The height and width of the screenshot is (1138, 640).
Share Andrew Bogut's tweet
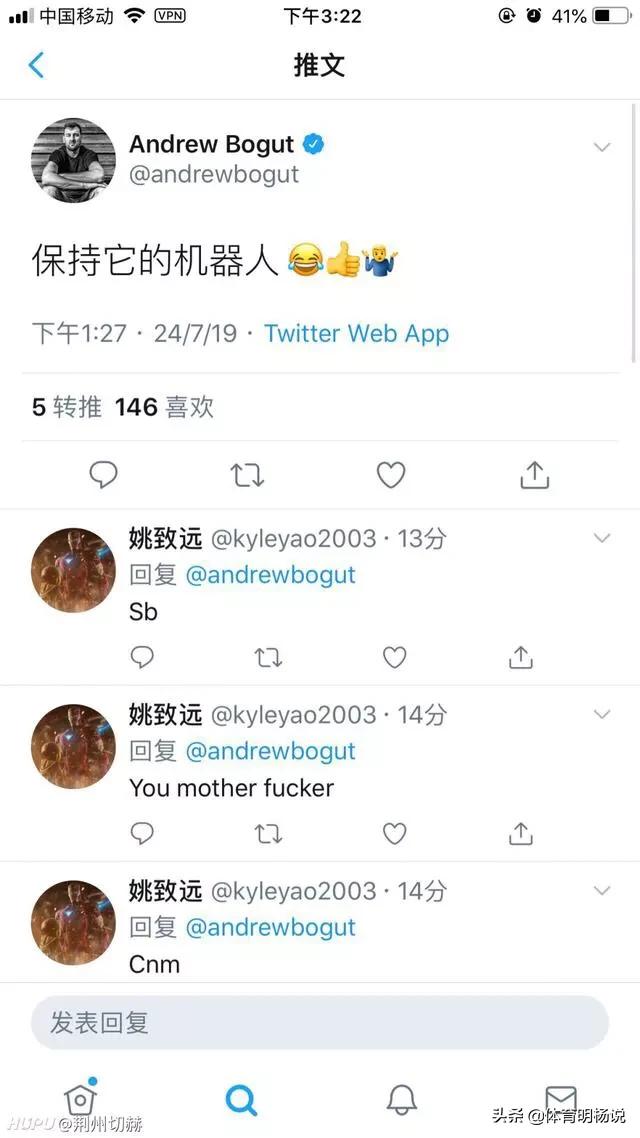pyautogui.click(x=535, y=475)
